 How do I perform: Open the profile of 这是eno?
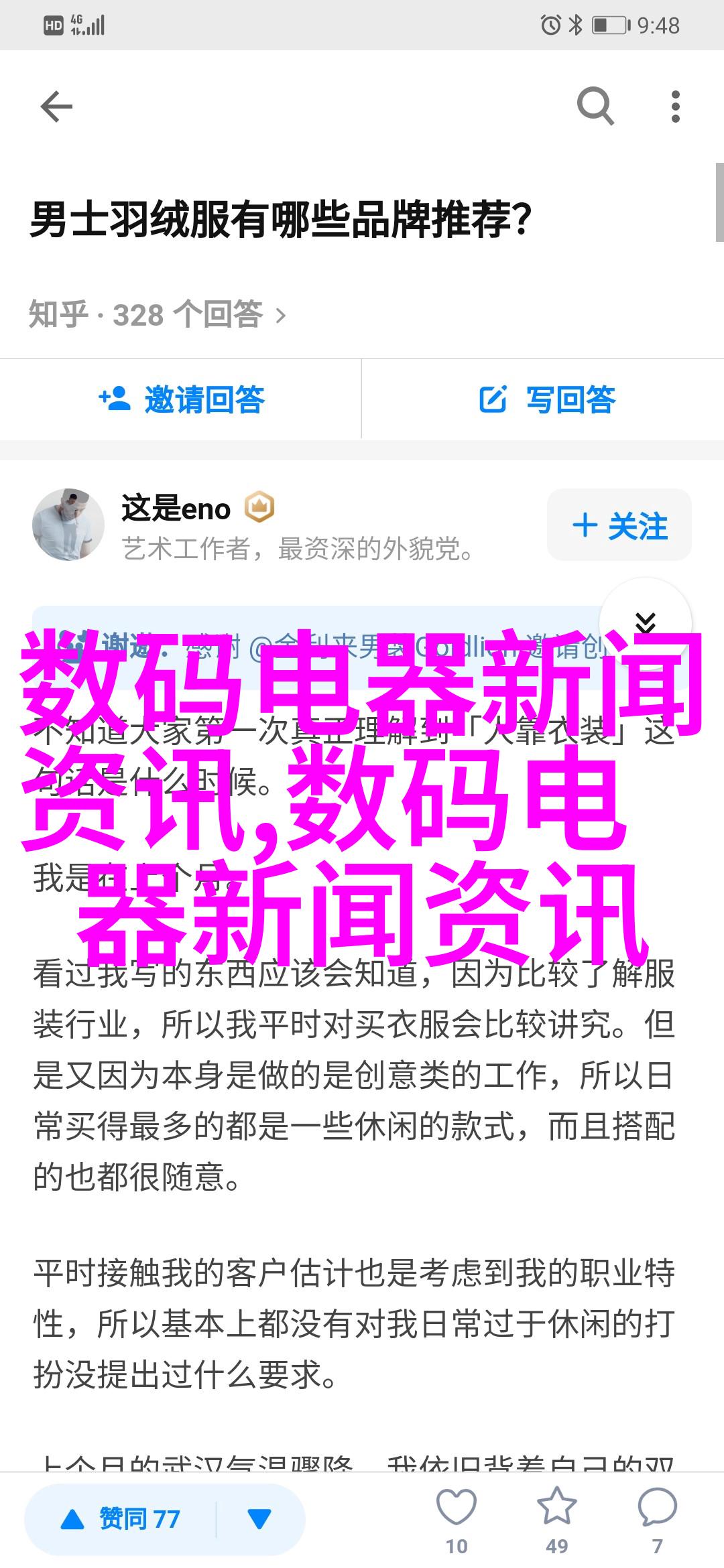(68, 525)
